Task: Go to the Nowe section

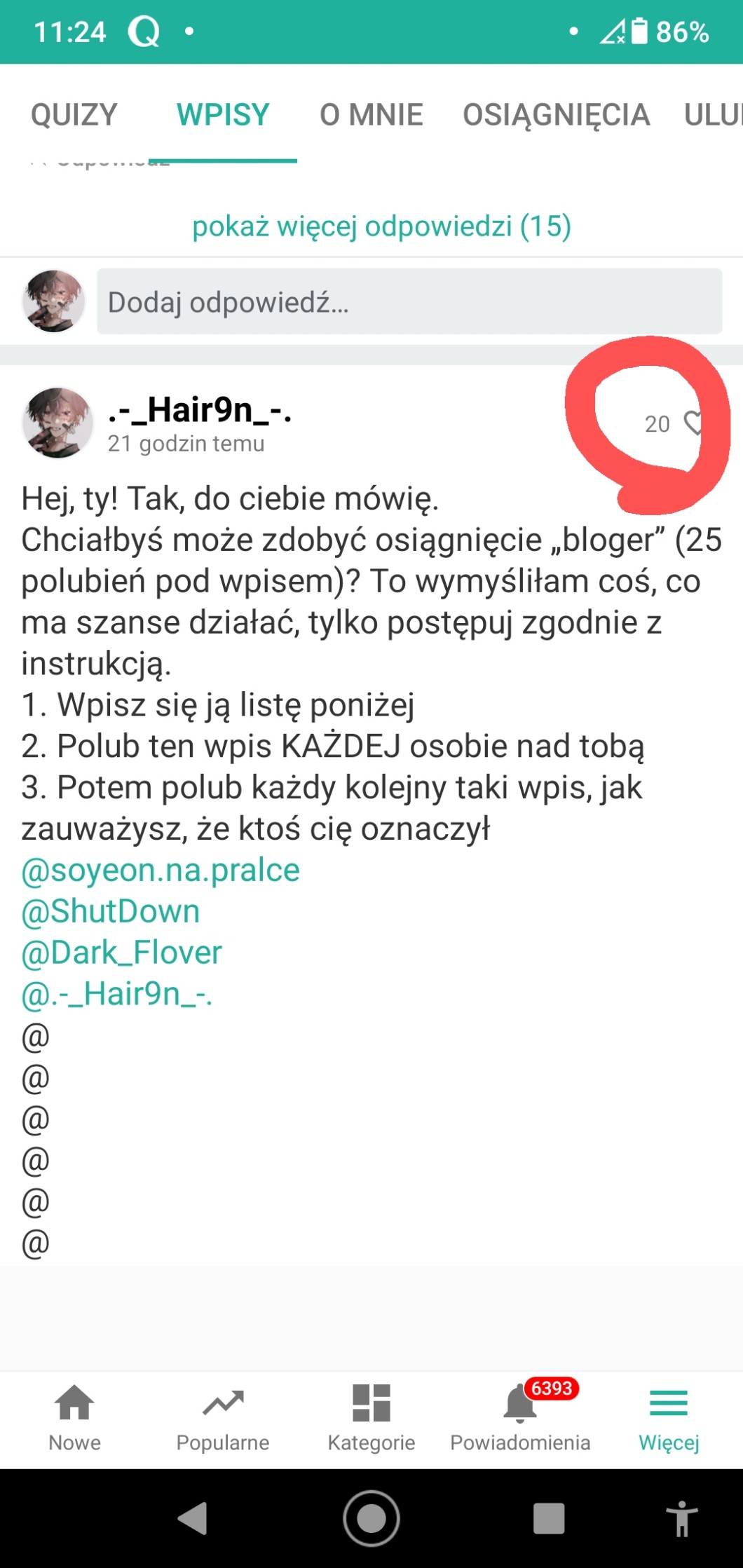Action: [x=74, y=1417]
